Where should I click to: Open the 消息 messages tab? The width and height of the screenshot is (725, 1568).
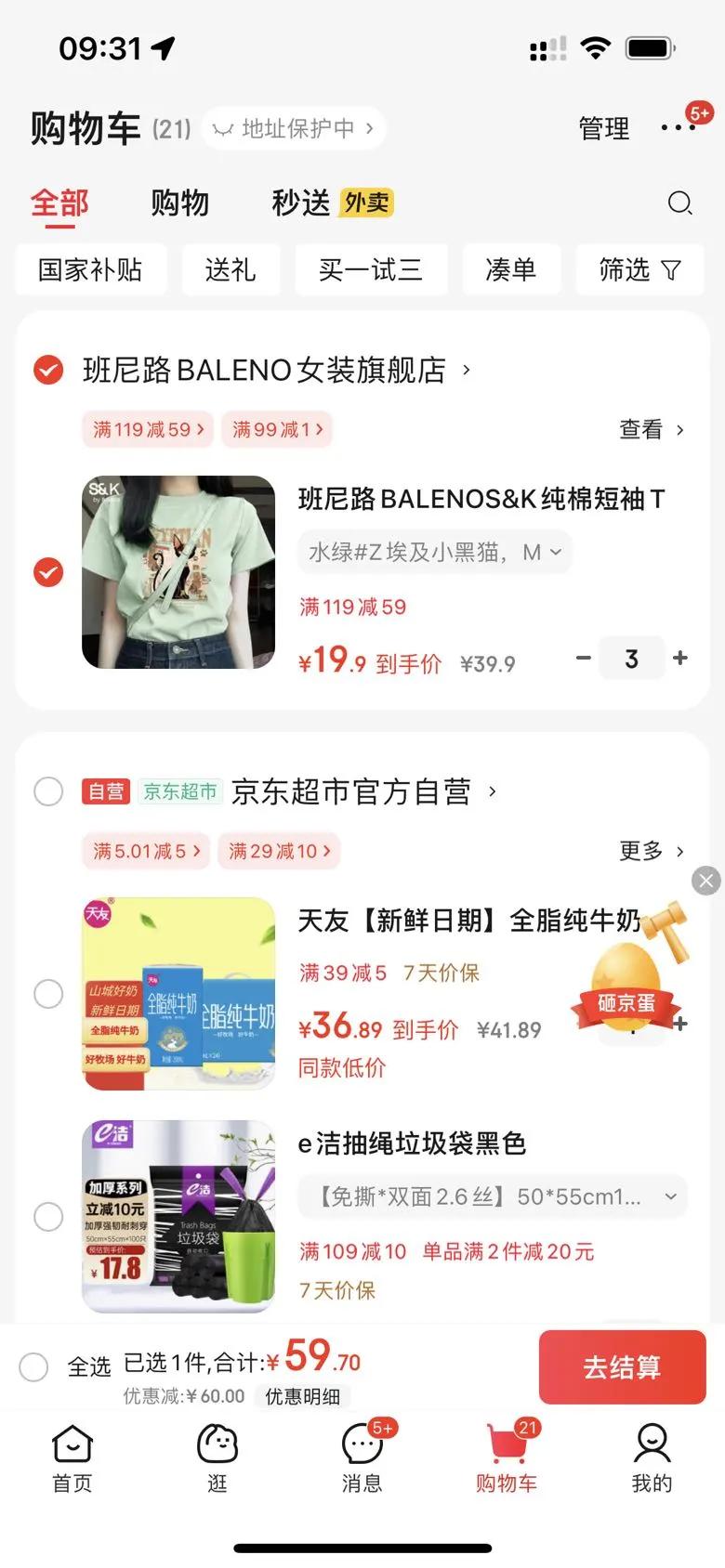click(362, 1457)
